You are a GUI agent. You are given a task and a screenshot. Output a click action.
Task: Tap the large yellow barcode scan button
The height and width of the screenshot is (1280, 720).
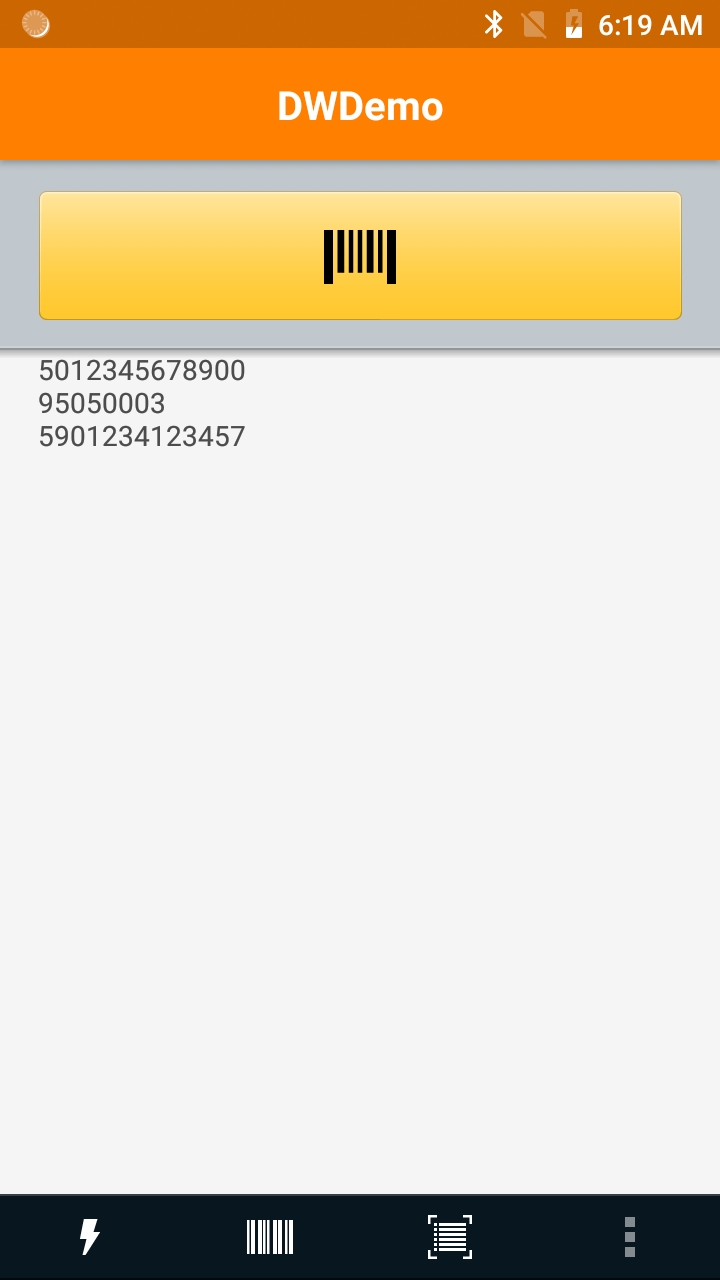point(360,256)
